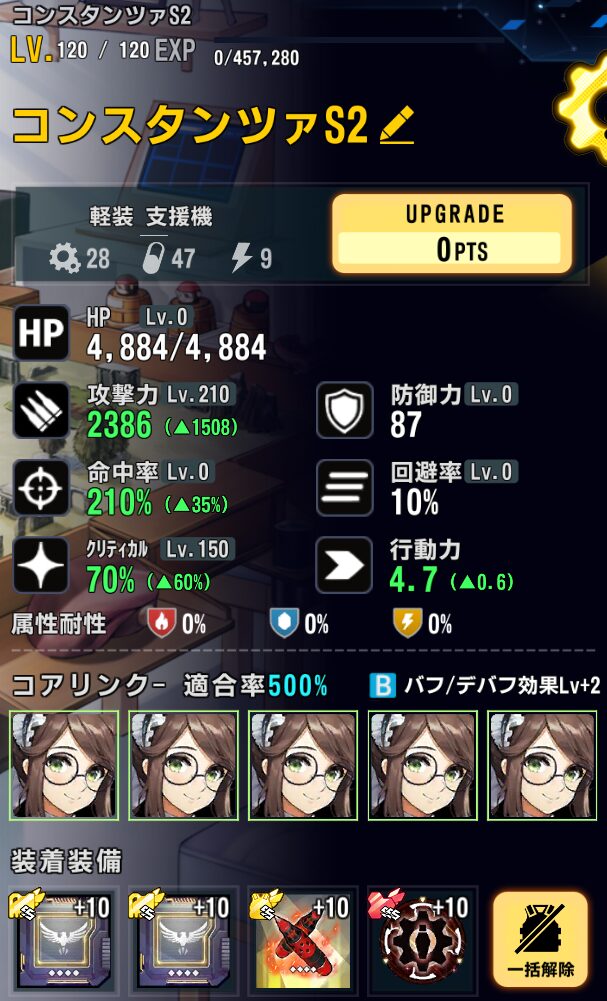Image resolution: width=607 pixels, height=1001 pixels.
Task: Tap 一括解除 to unequip all gear
Action: tap(540, 940)
